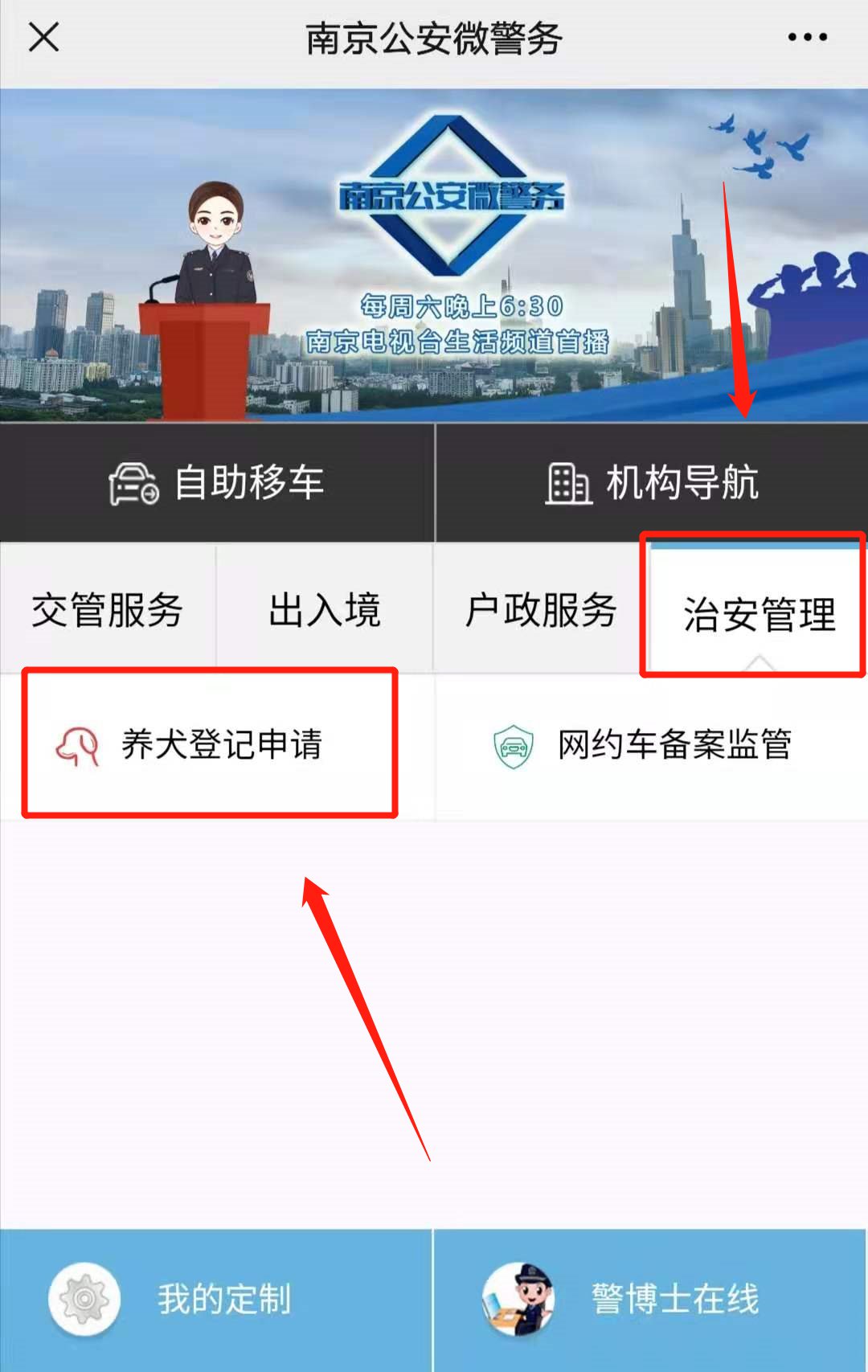Image resolution: width=868 pixels, height=1372 pixels.
Task: Switch to the 交管服务 tab
Action: point(108,609)
